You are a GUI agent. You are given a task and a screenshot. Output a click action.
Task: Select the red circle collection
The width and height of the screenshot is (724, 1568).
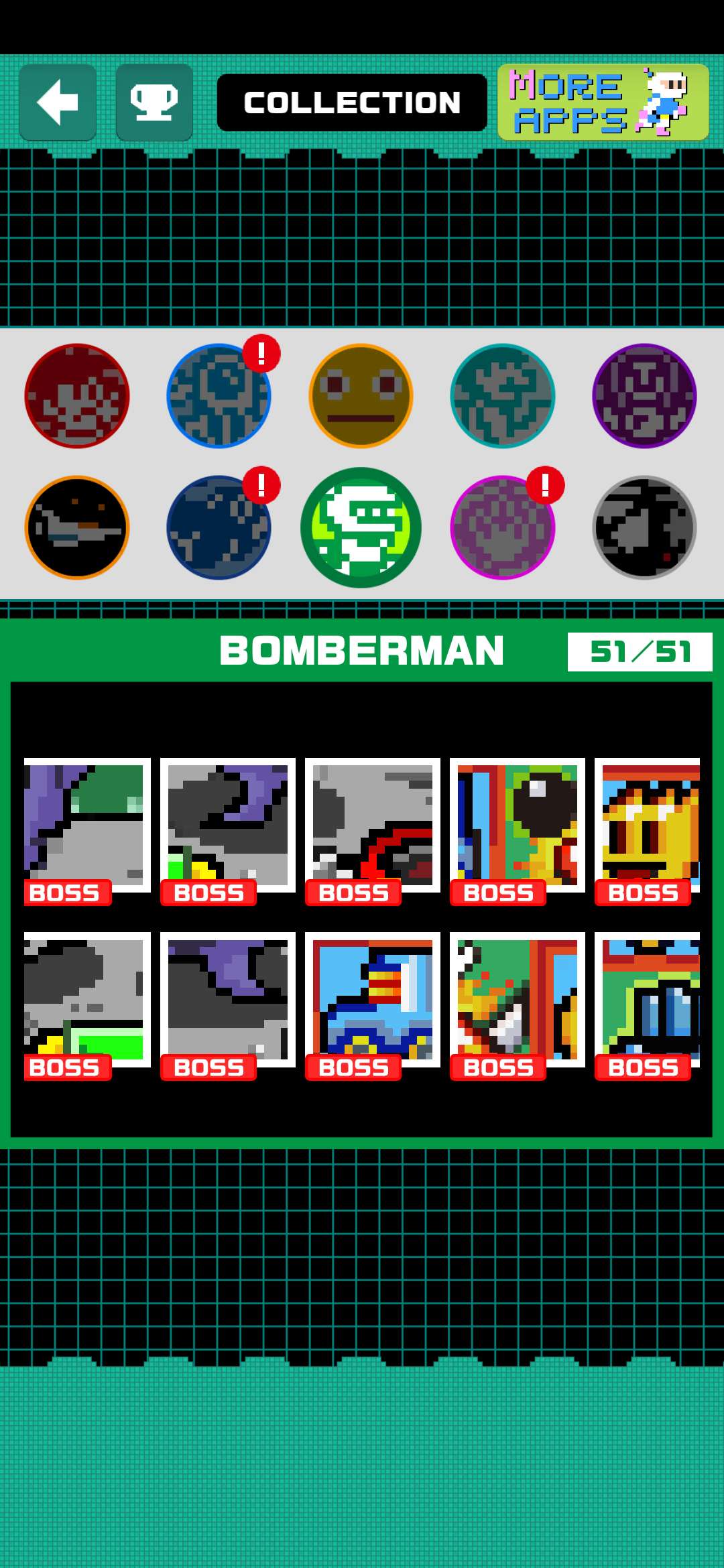77,396
